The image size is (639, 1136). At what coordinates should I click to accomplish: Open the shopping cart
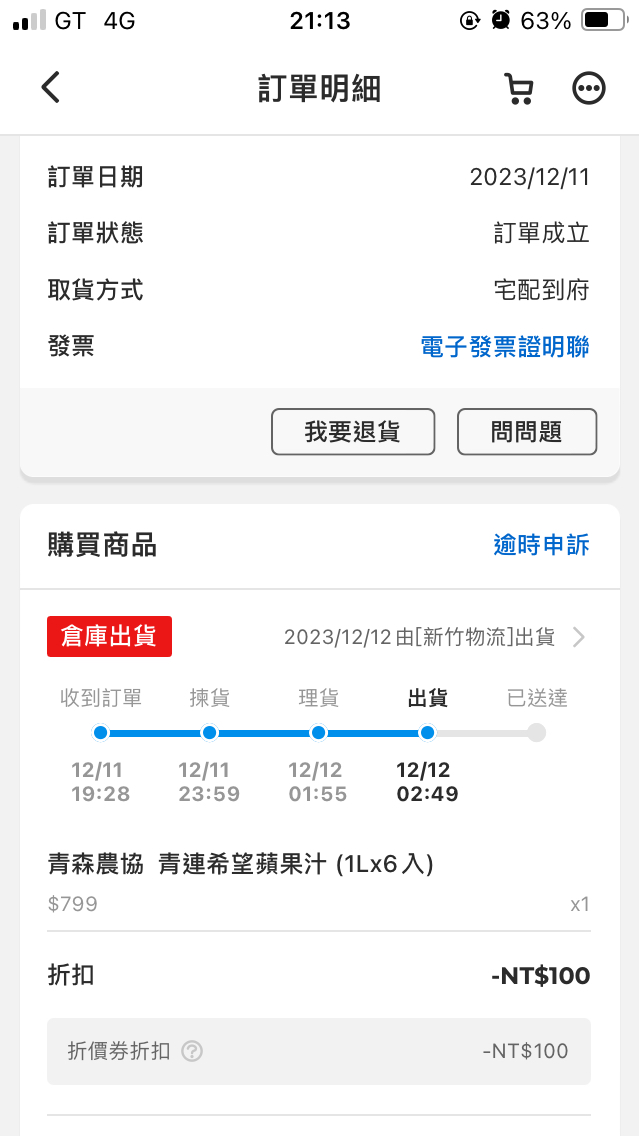point(518,88)
